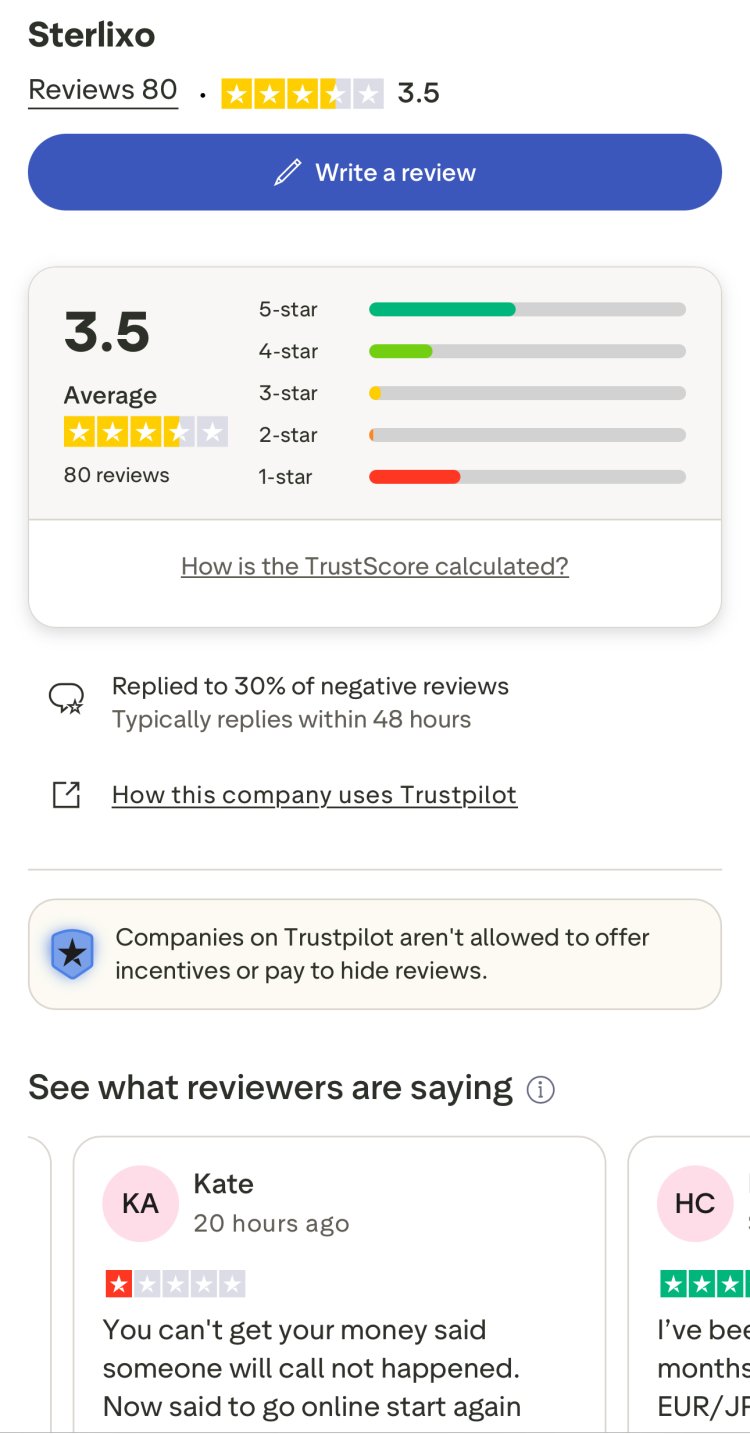Open How is the TrustScore calculated
This screenshot has width=750, height=1434.
point(374,566)
